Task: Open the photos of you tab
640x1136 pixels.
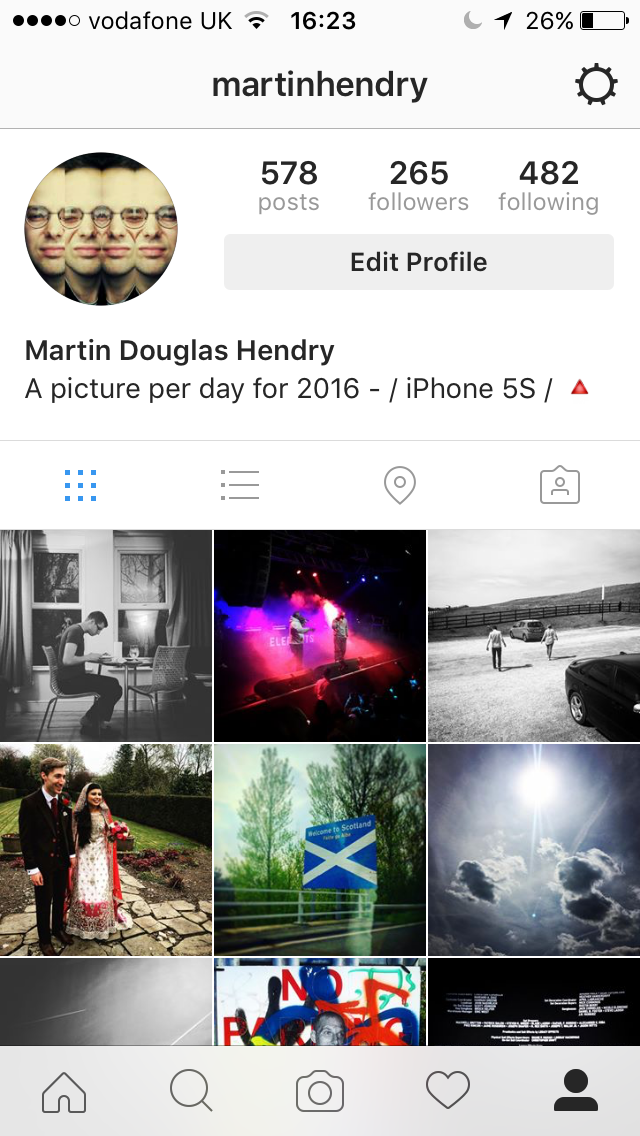Action: pyautogui.click(x=560, y=486)
